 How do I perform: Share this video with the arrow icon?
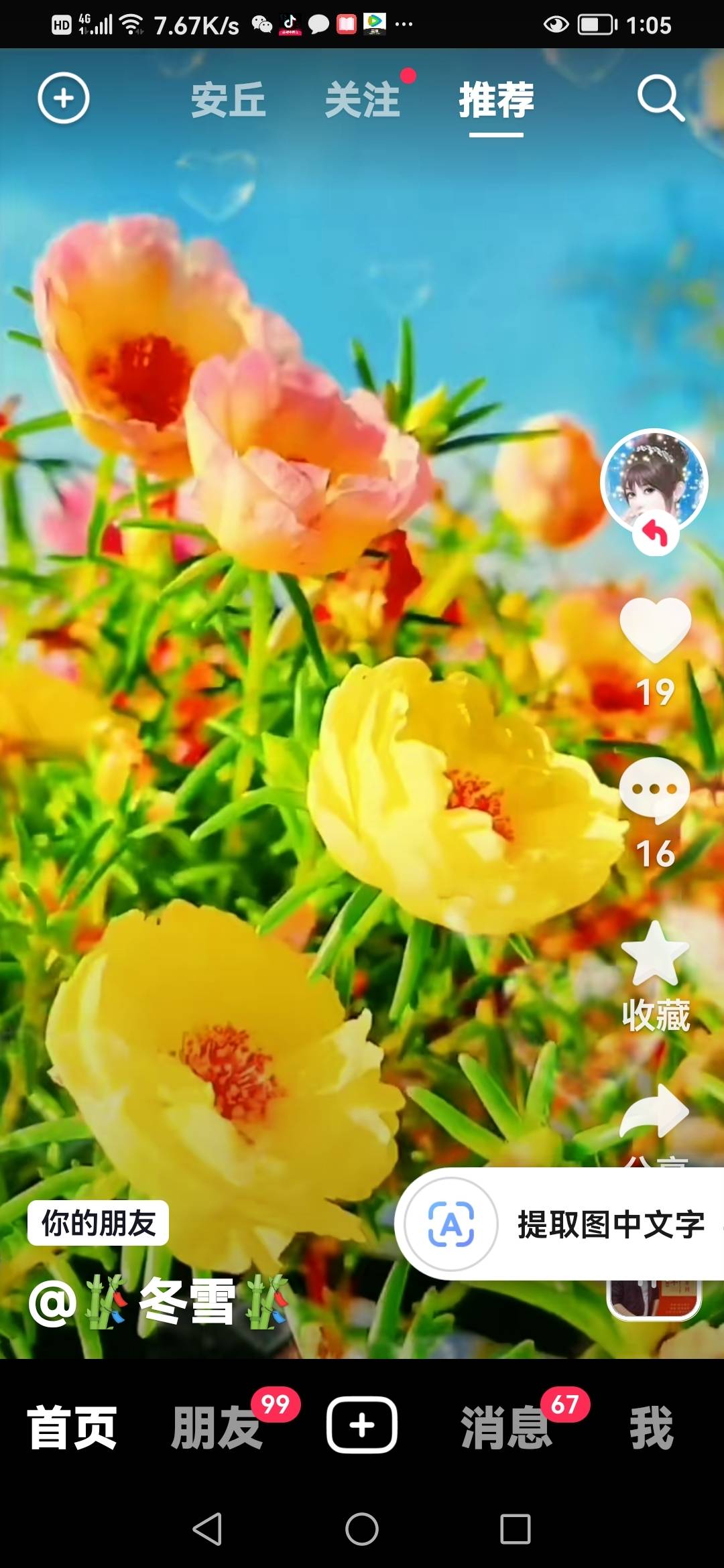tap(655, 1112)
